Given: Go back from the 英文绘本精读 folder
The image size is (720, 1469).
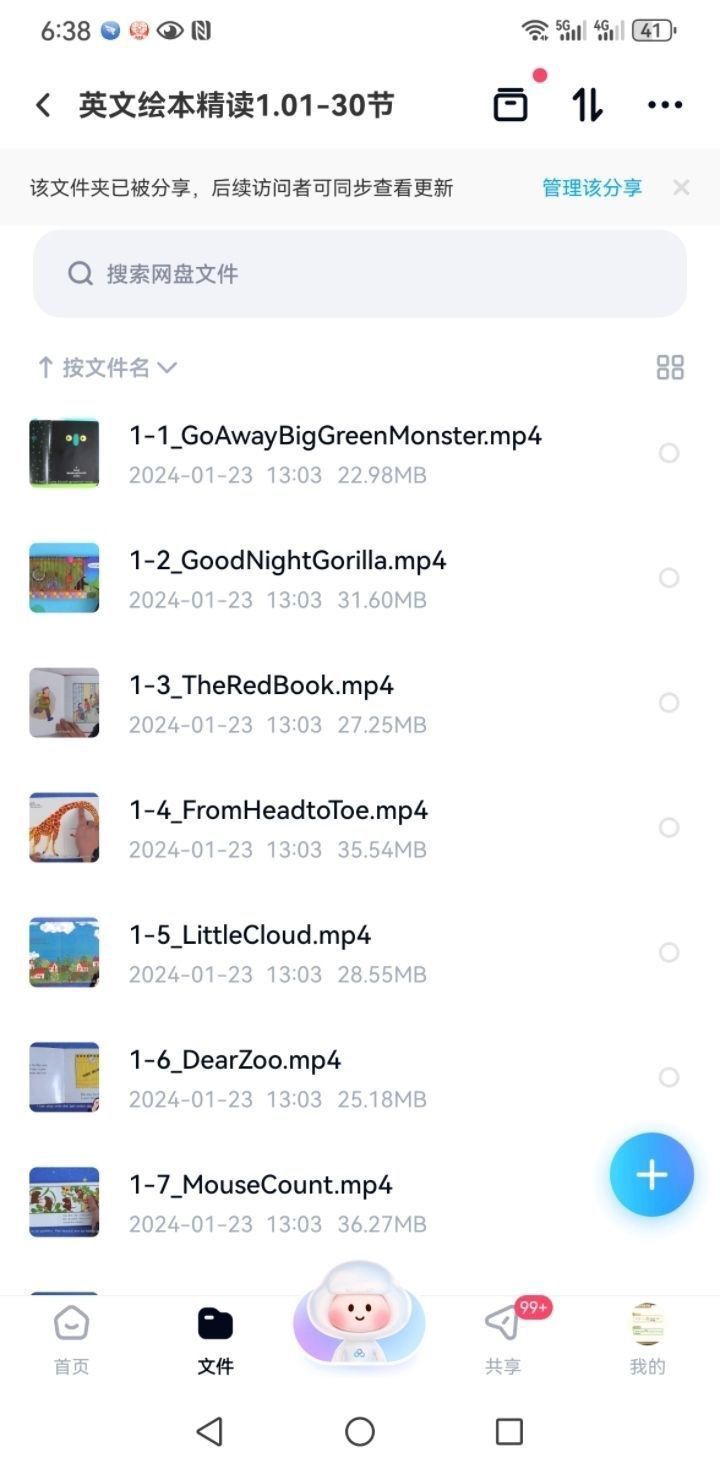Looking at the screenshot, I should (43, 105).
